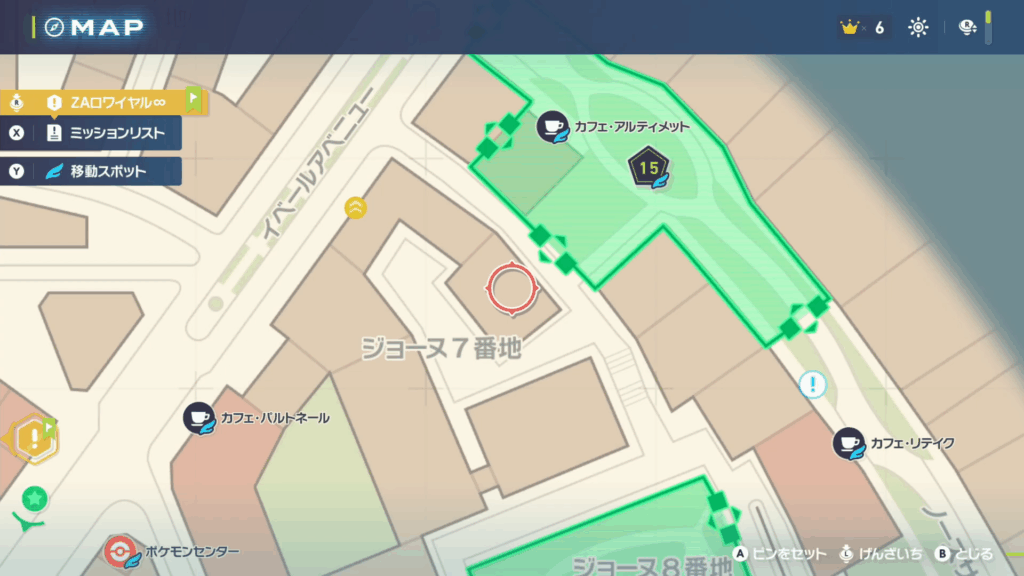Tap the green star marker
Viewport: 1024px width, 576px height.
click(x=35, y=497)
